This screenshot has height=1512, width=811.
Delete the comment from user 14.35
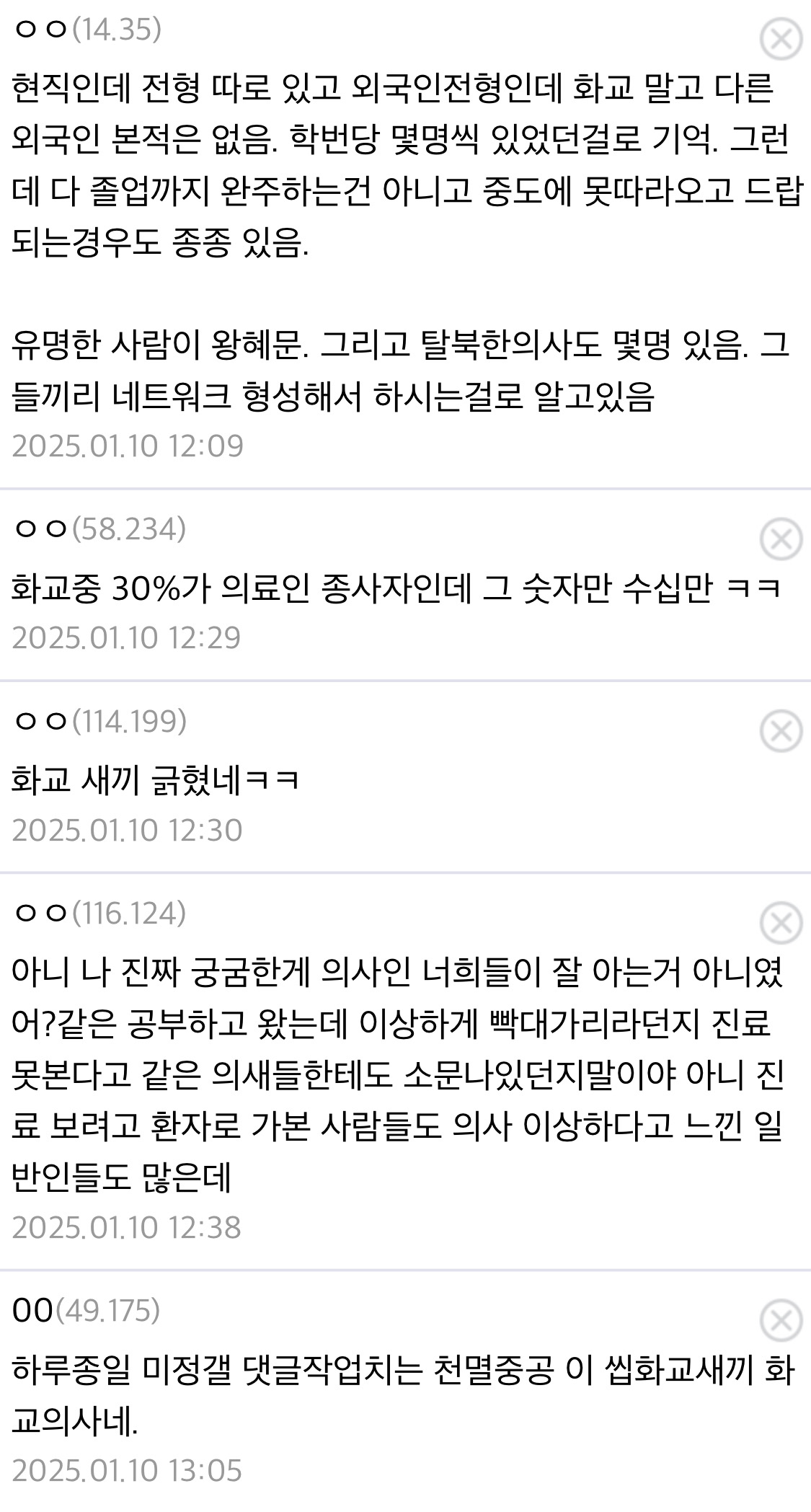[x=781, y=39]
